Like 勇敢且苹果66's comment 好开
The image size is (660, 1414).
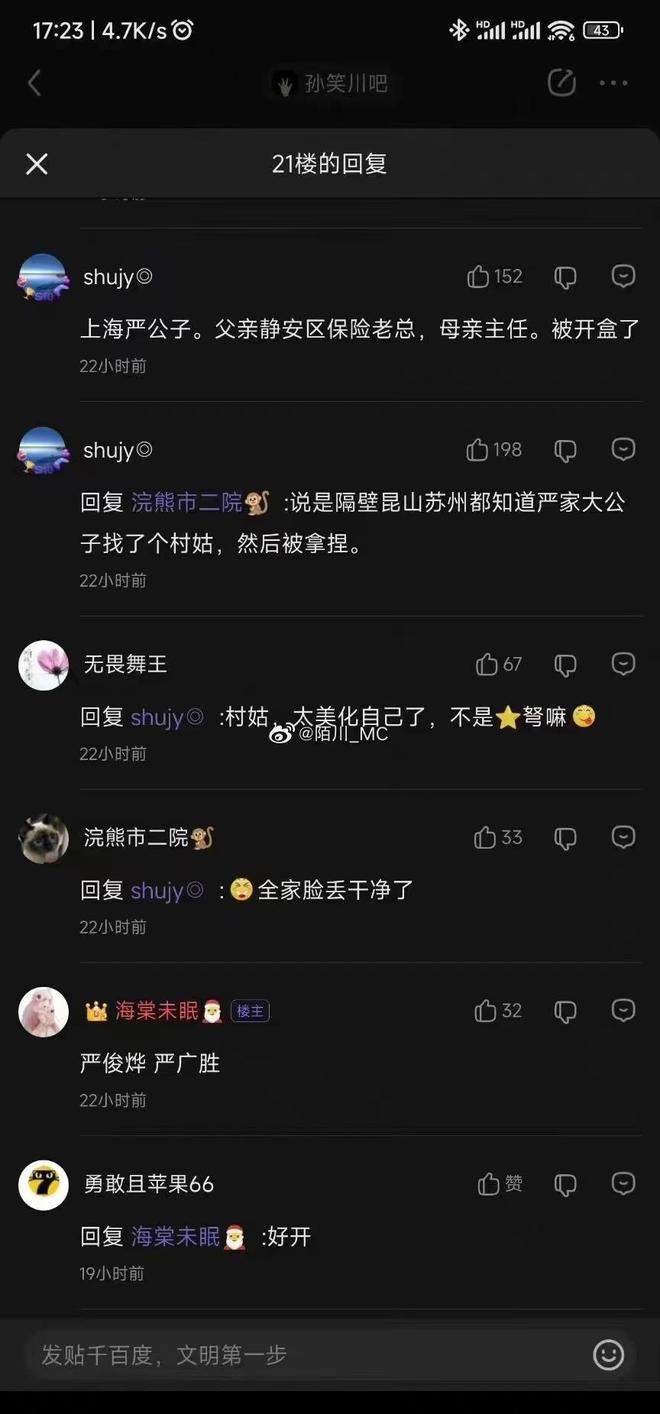[489, 1184]
